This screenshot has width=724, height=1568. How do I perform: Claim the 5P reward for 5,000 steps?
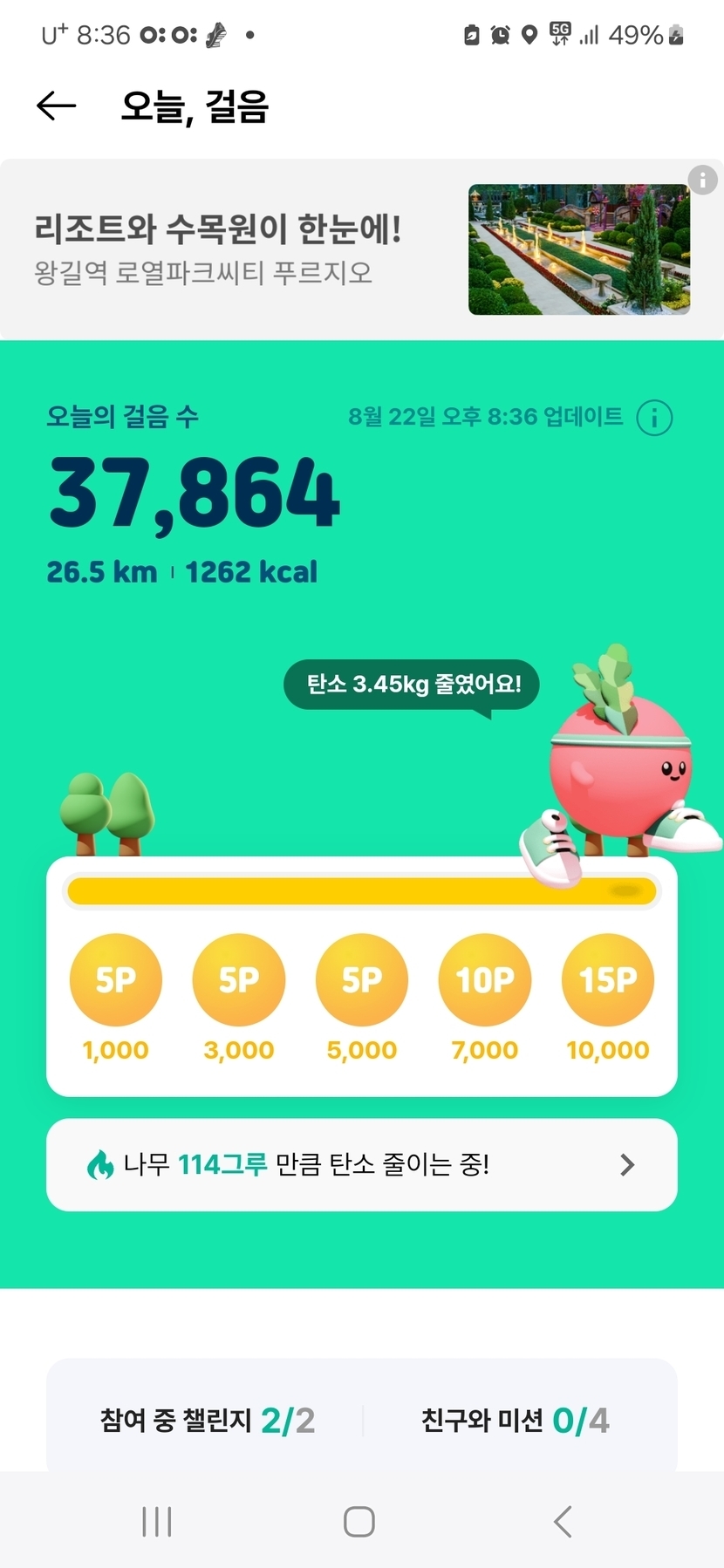pos(362,980)
